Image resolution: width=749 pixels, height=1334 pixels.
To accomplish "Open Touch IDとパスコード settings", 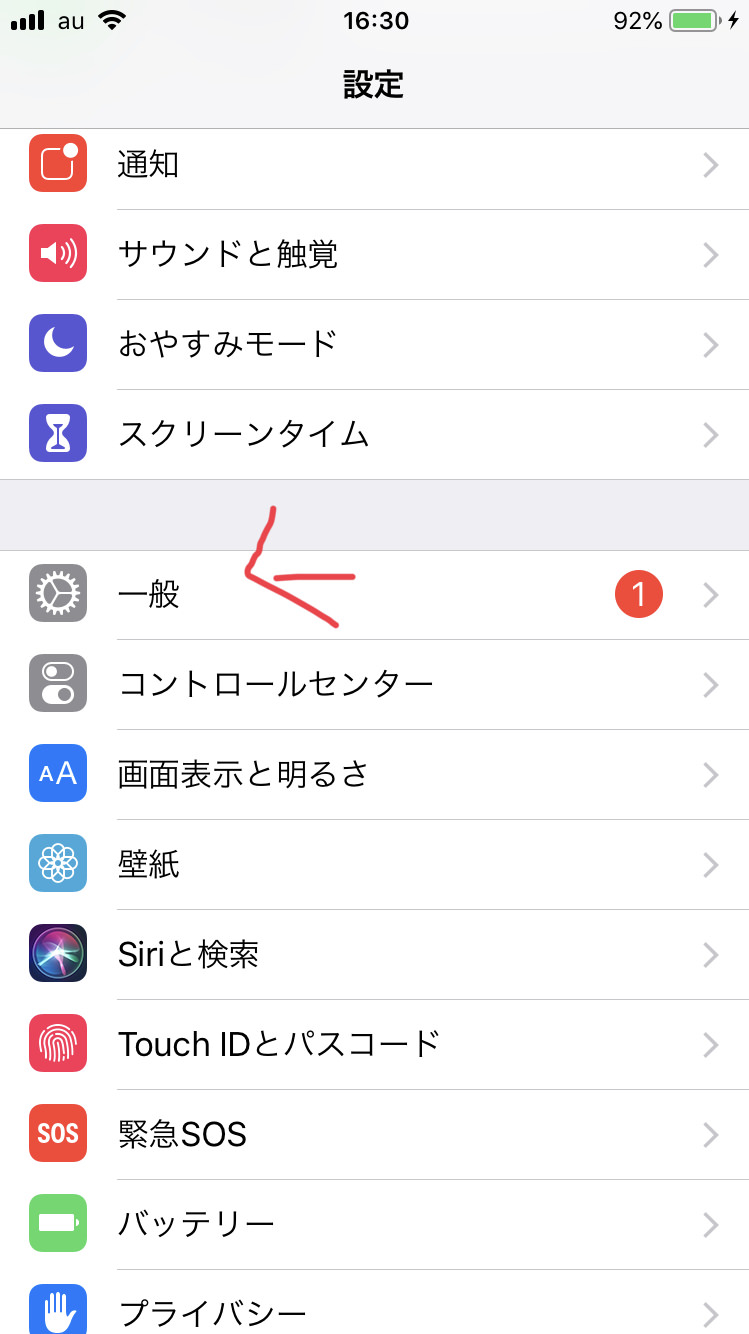I will tap(374, 1044).
